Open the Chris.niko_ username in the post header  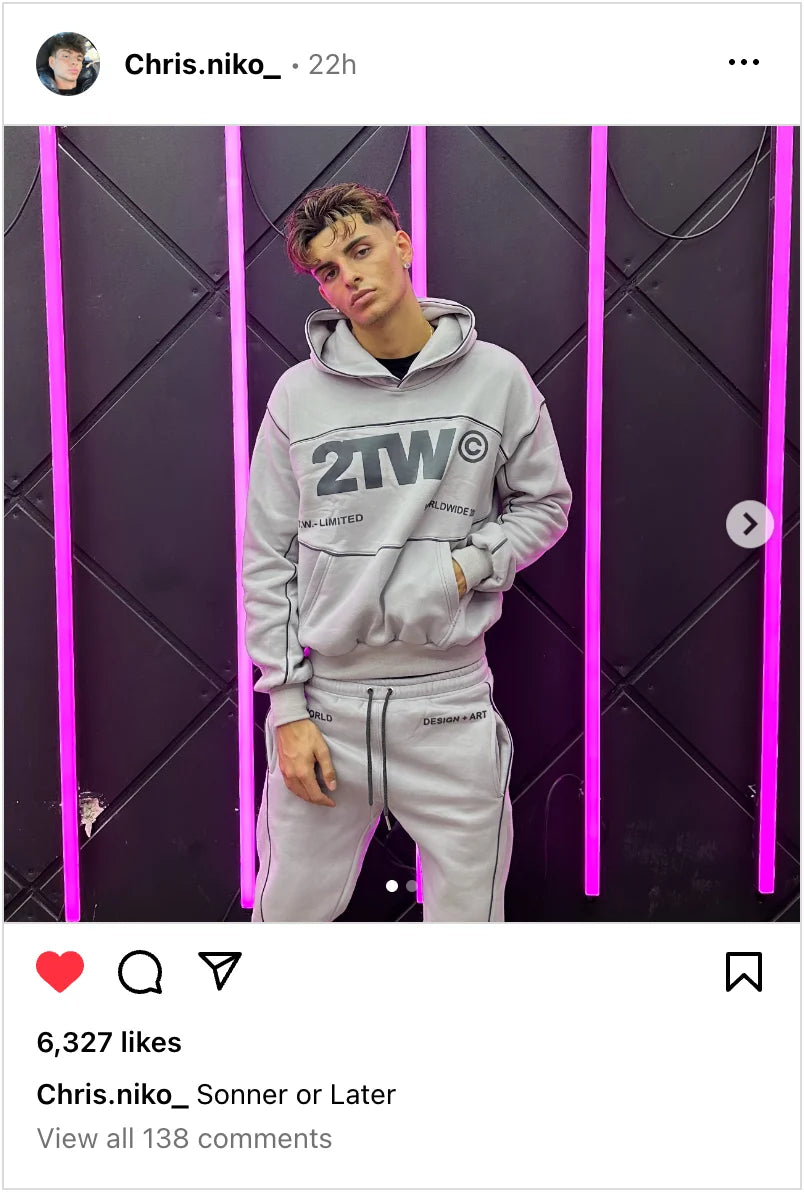202,65
